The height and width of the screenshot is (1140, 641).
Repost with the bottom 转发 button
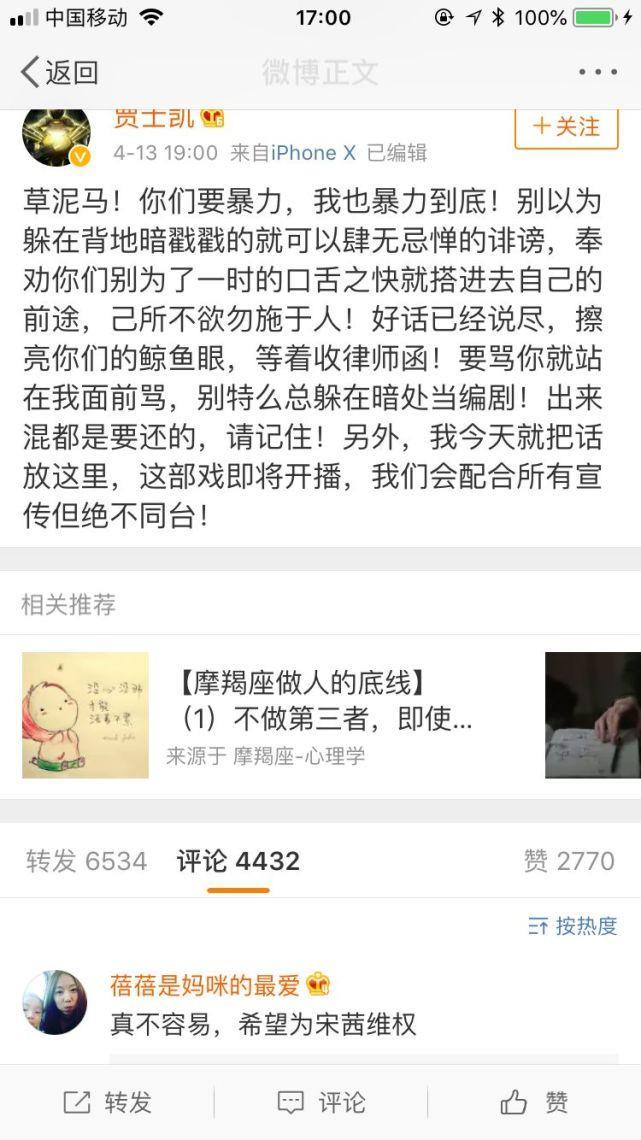(107, 1102)
